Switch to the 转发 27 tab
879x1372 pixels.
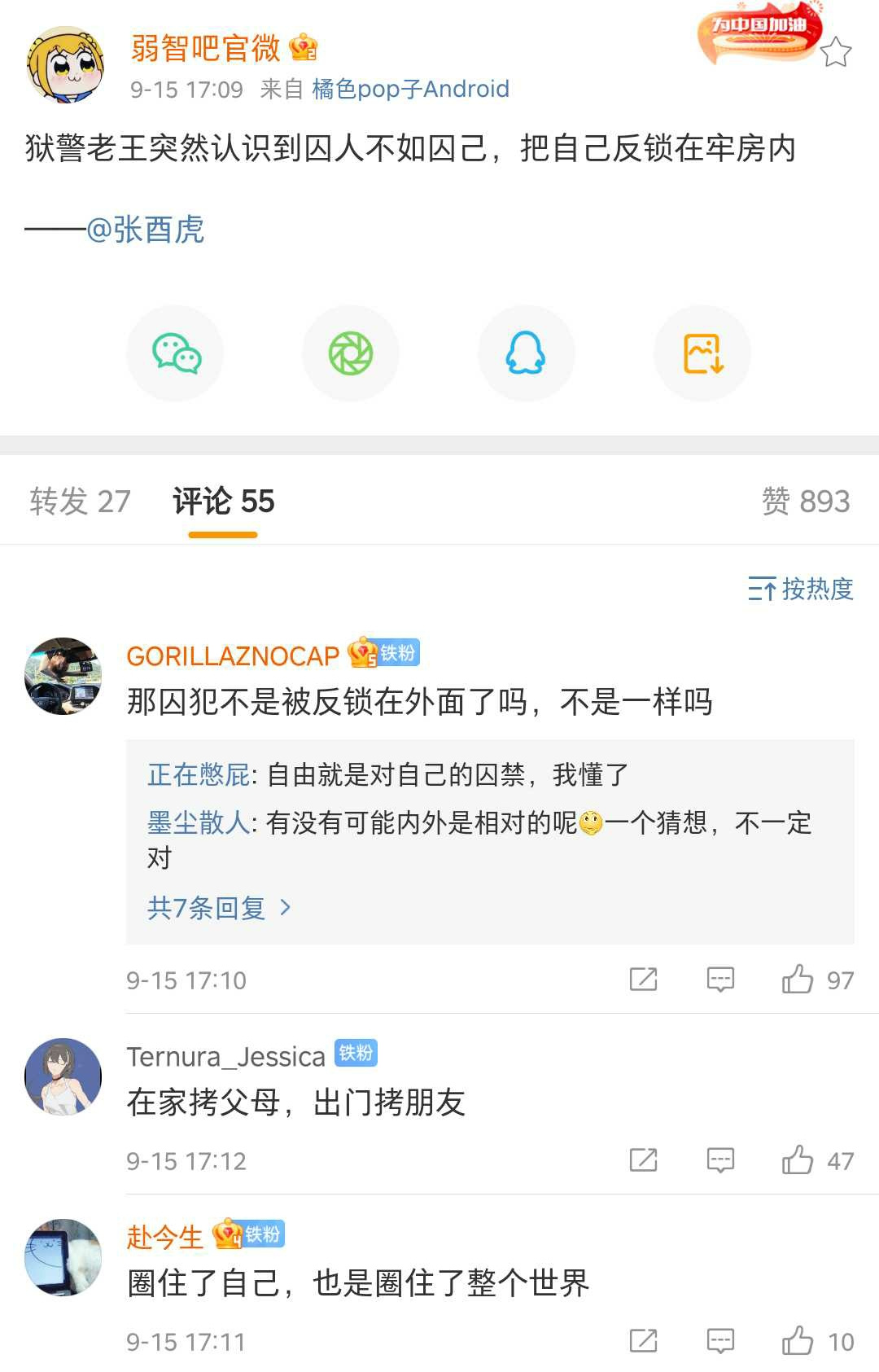click(80, 502)
